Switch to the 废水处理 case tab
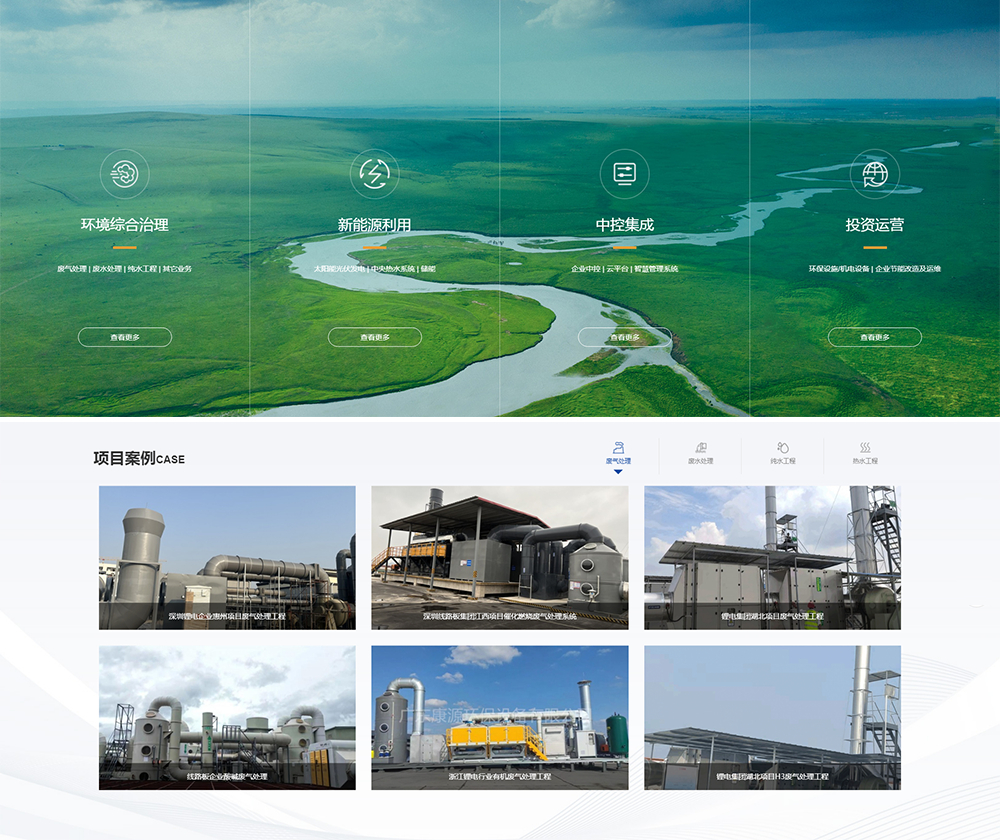The width and height of the screenshot is (1000, 840). tap(700, 454)
